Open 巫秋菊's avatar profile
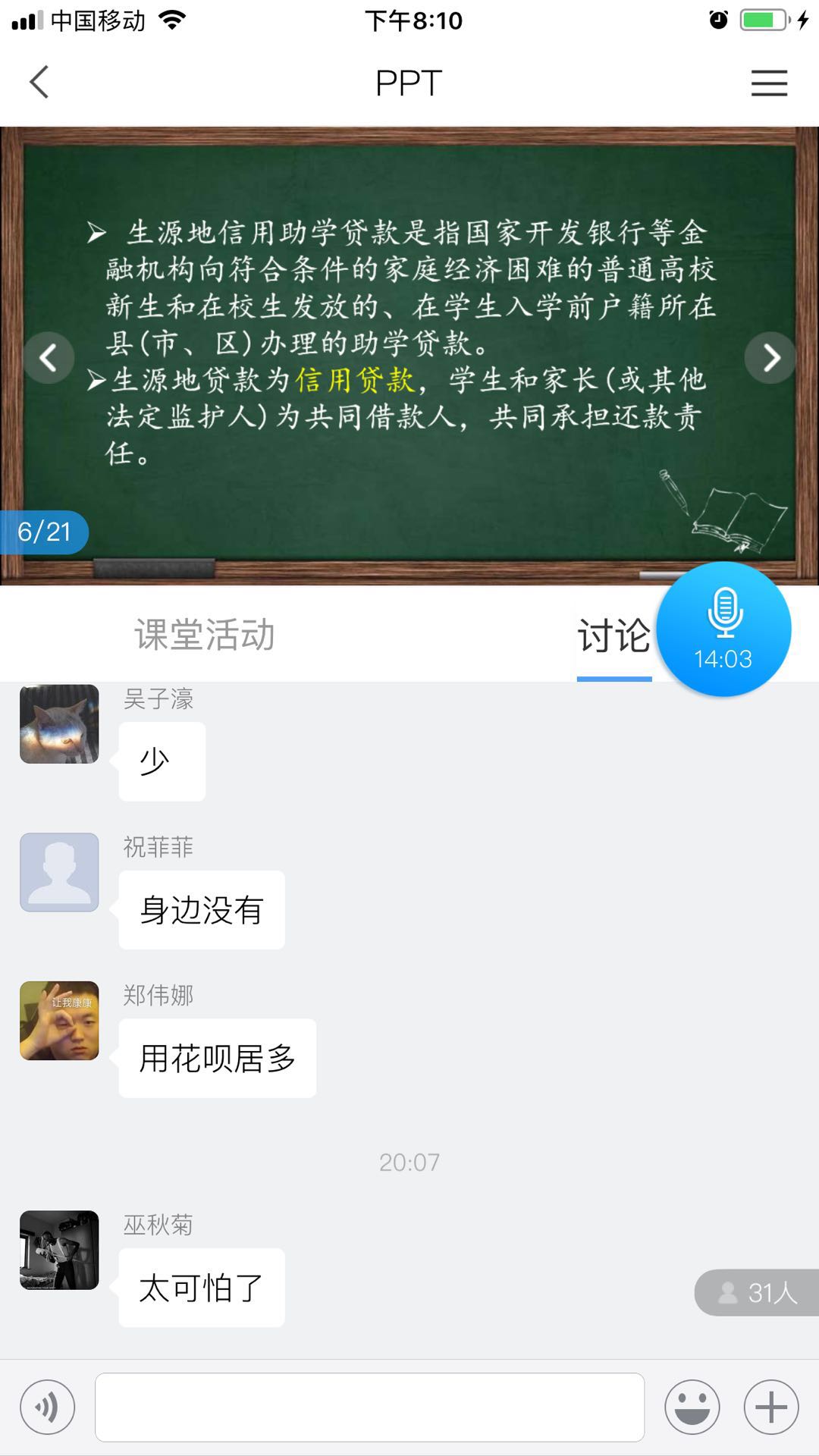This screenshot has height=1456, width=819. coord(59,1250)
